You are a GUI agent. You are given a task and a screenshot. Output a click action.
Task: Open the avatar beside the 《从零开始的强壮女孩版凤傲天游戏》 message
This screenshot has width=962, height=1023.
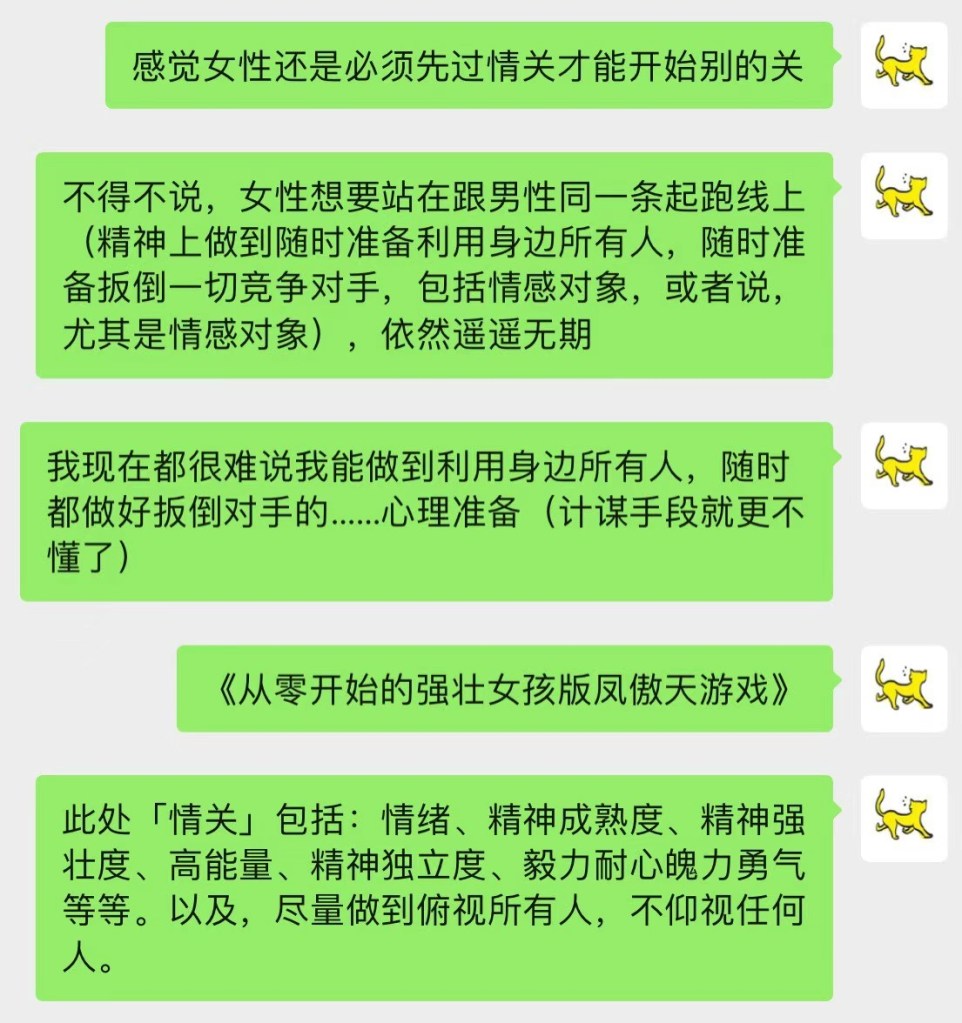(903, 688)
